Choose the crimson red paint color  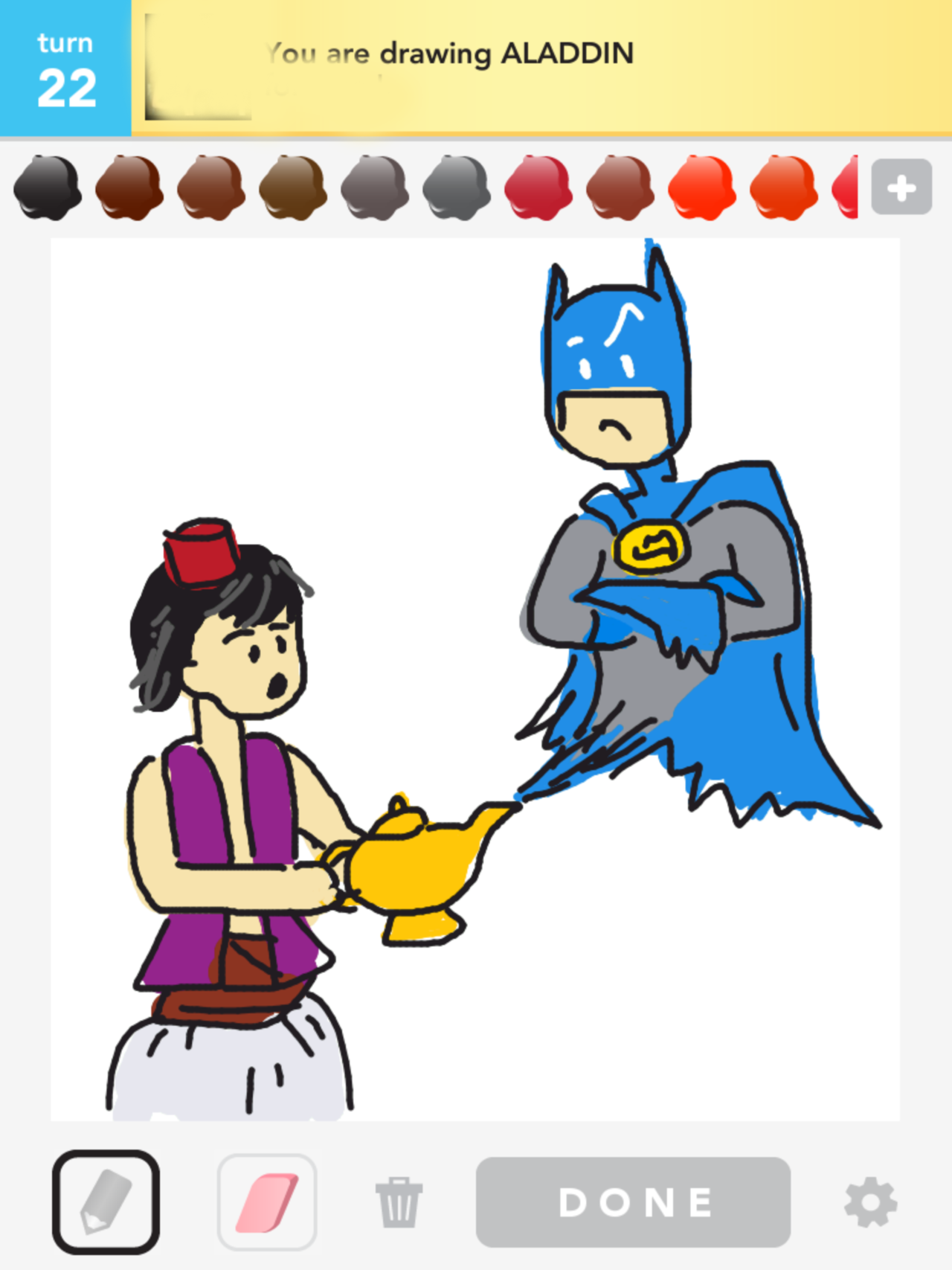pyautogui.click(x=538, y=187)
